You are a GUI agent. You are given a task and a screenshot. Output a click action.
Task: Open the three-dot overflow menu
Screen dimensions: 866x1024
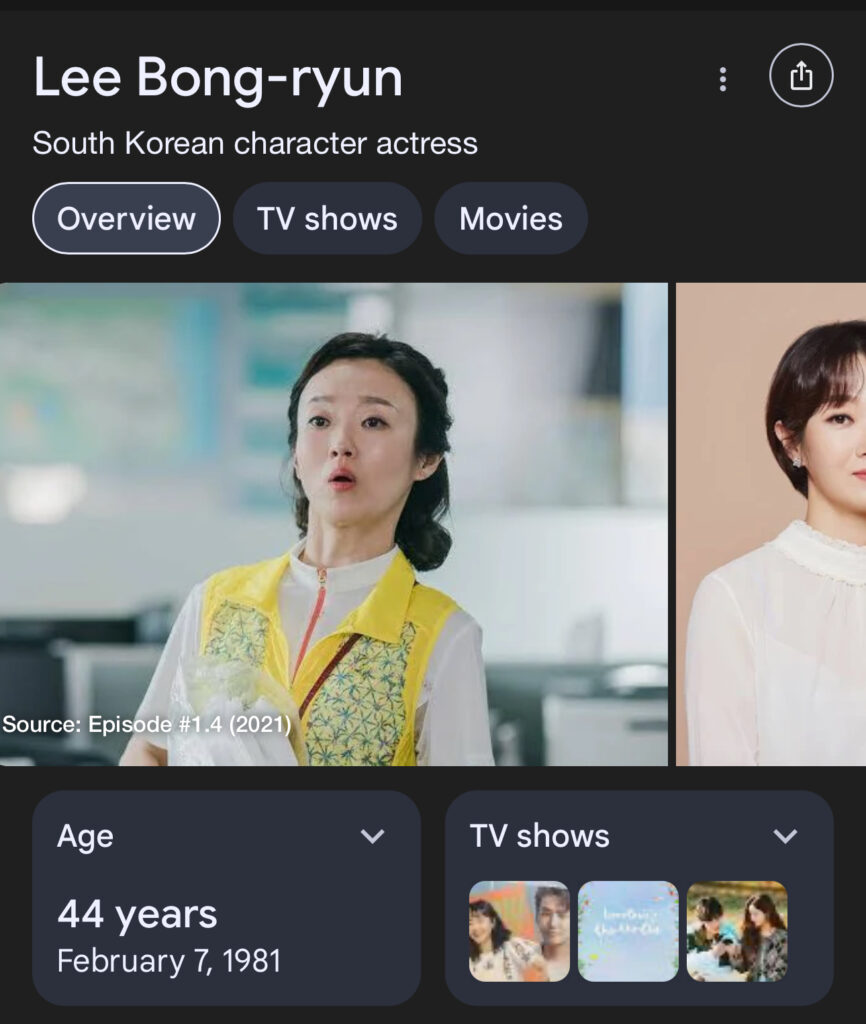pos(722,78)
